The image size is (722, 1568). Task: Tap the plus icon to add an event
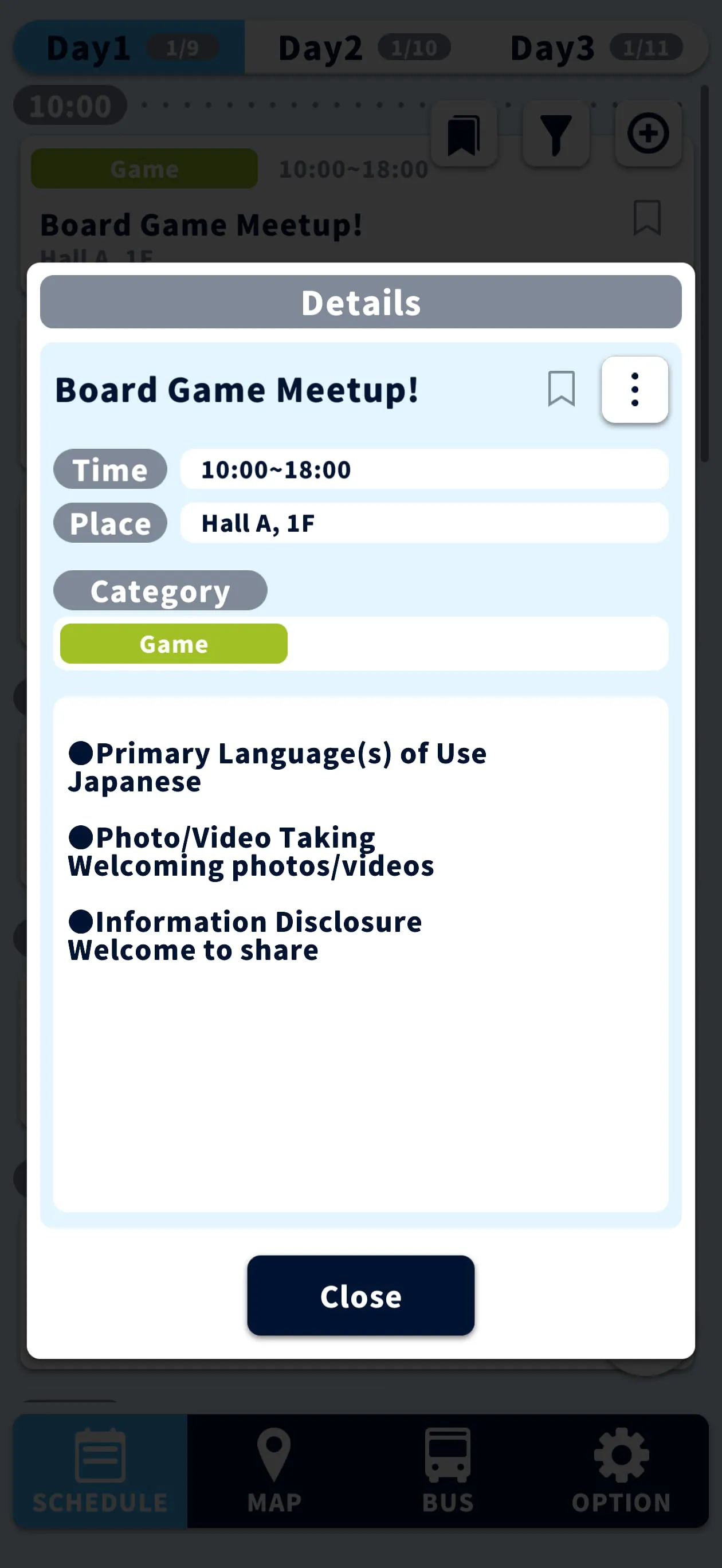647,134
